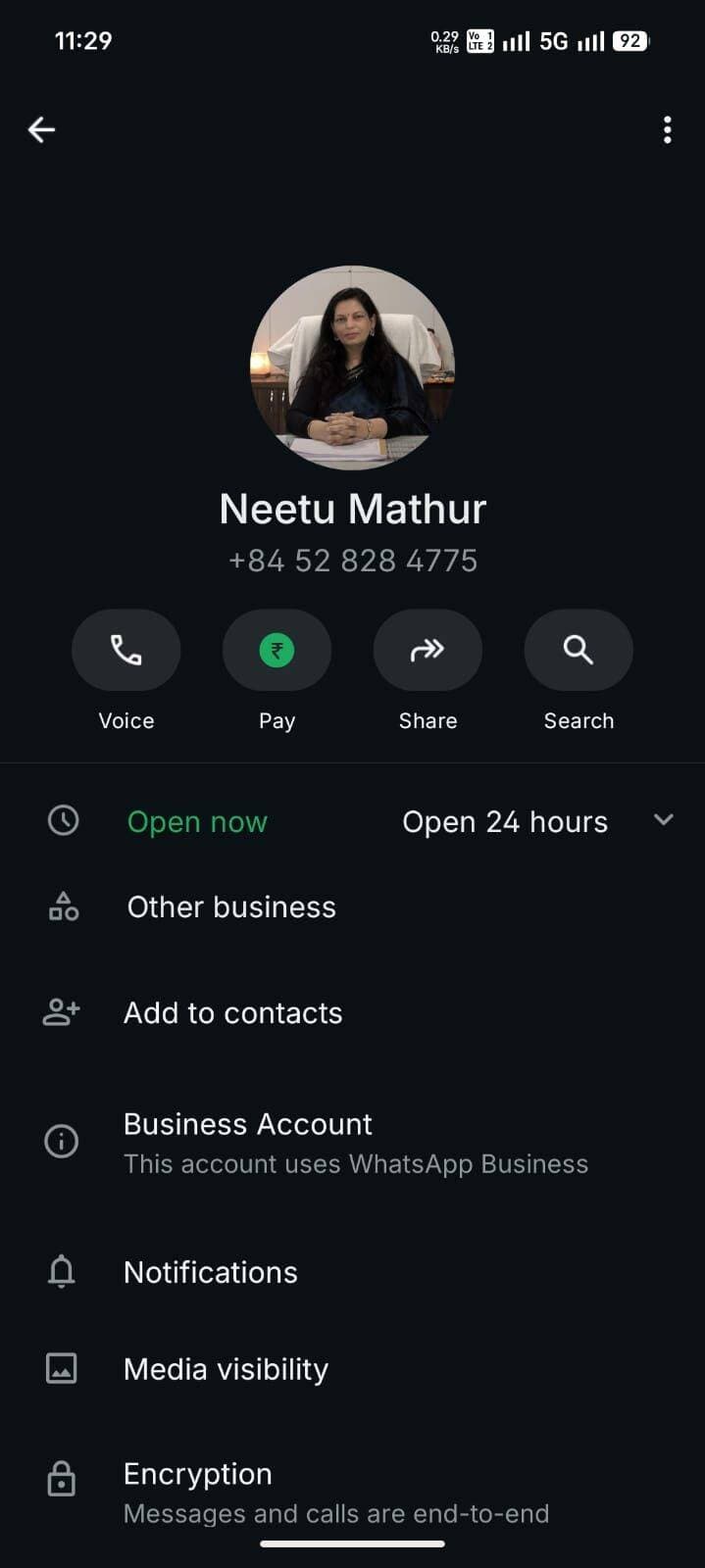Screen dimensions: 705x1568
Task: Expand the Open 24 hours business hours
Action: pos(664,820)
